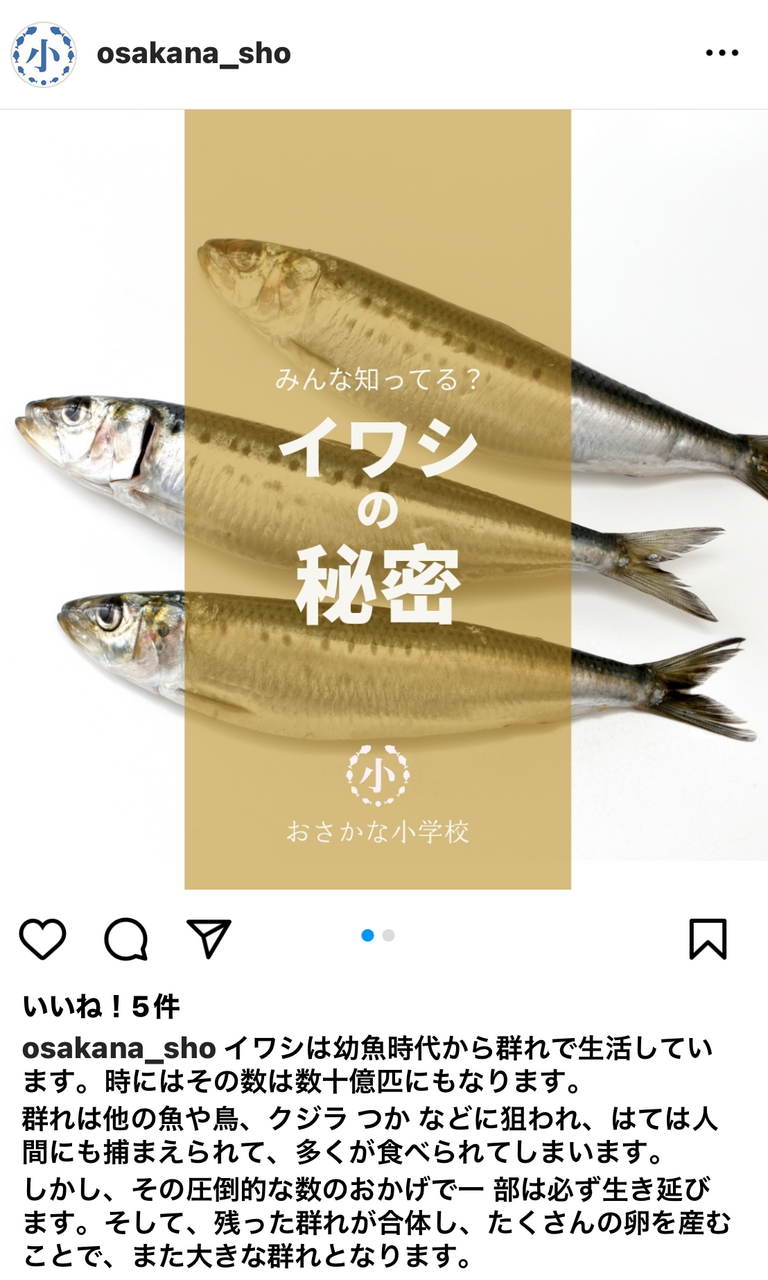This screenshot has height=1280, width=768.
Task: Like the post with the heart icon
Action: 43,939
